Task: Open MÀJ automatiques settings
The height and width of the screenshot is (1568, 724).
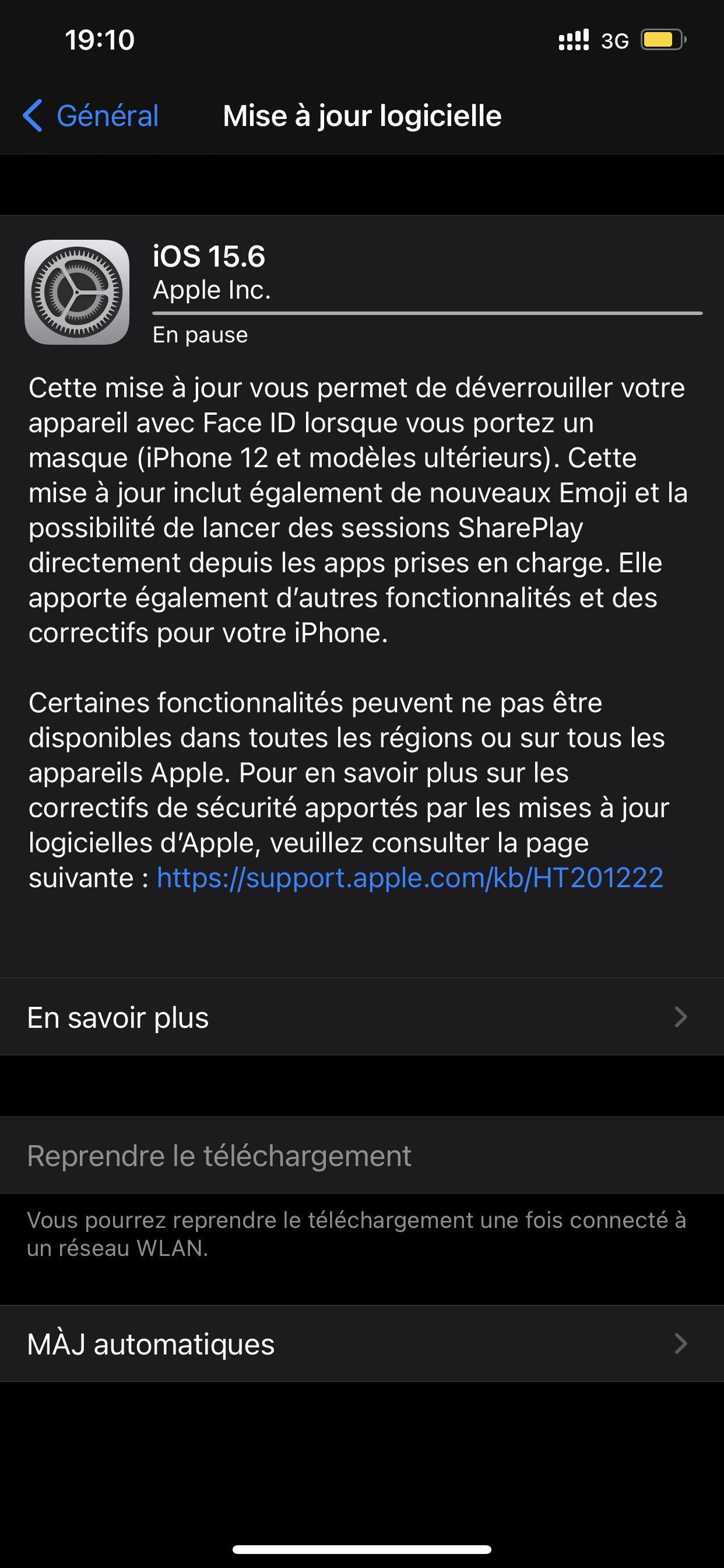Action: pyautogui.click(x=362, y=1343)
